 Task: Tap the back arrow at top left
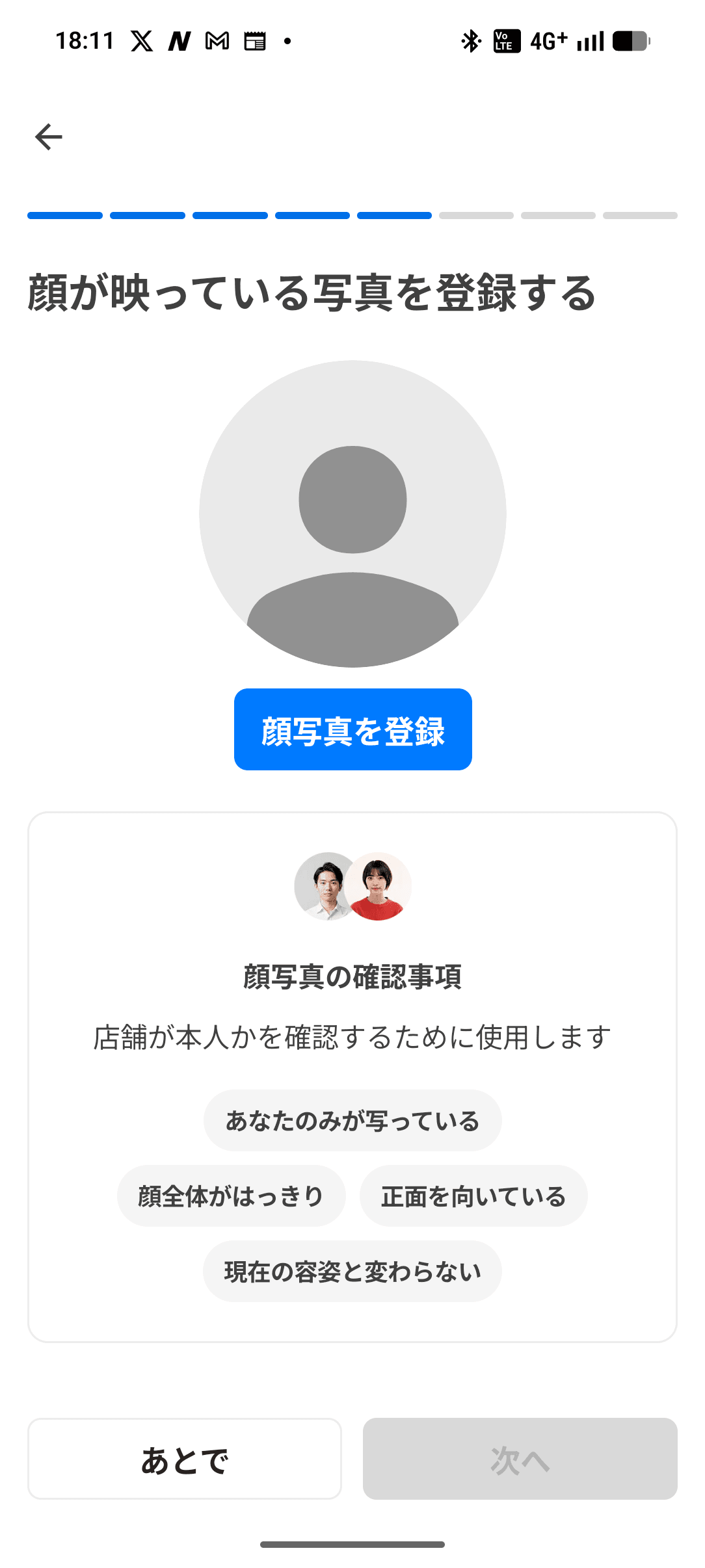(x=49, y=137)
